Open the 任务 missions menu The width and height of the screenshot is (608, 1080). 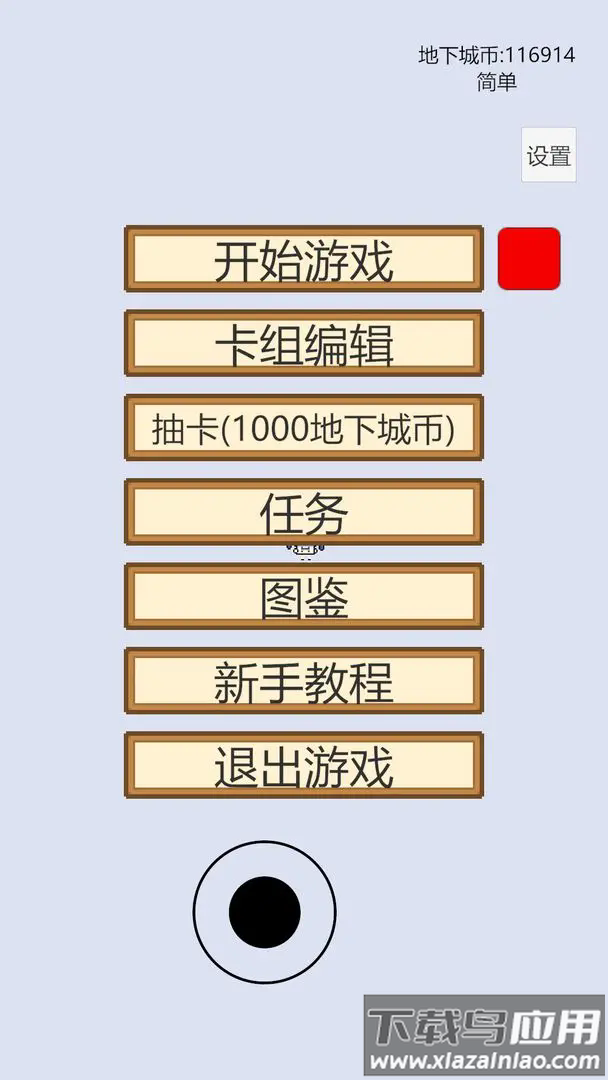coord(304,512)
